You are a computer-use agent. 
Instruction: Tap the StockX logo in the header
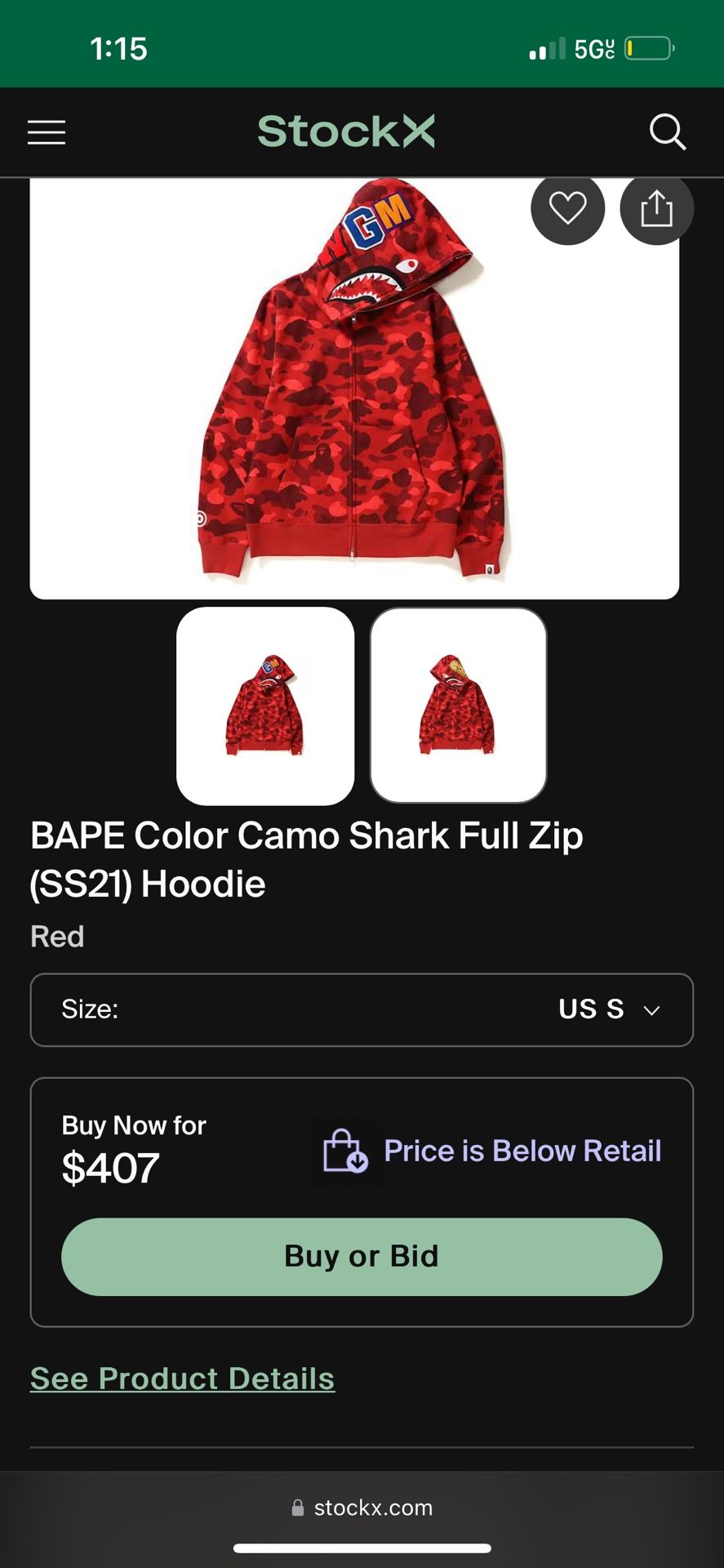pyautogui.click(x=346, y=131)
